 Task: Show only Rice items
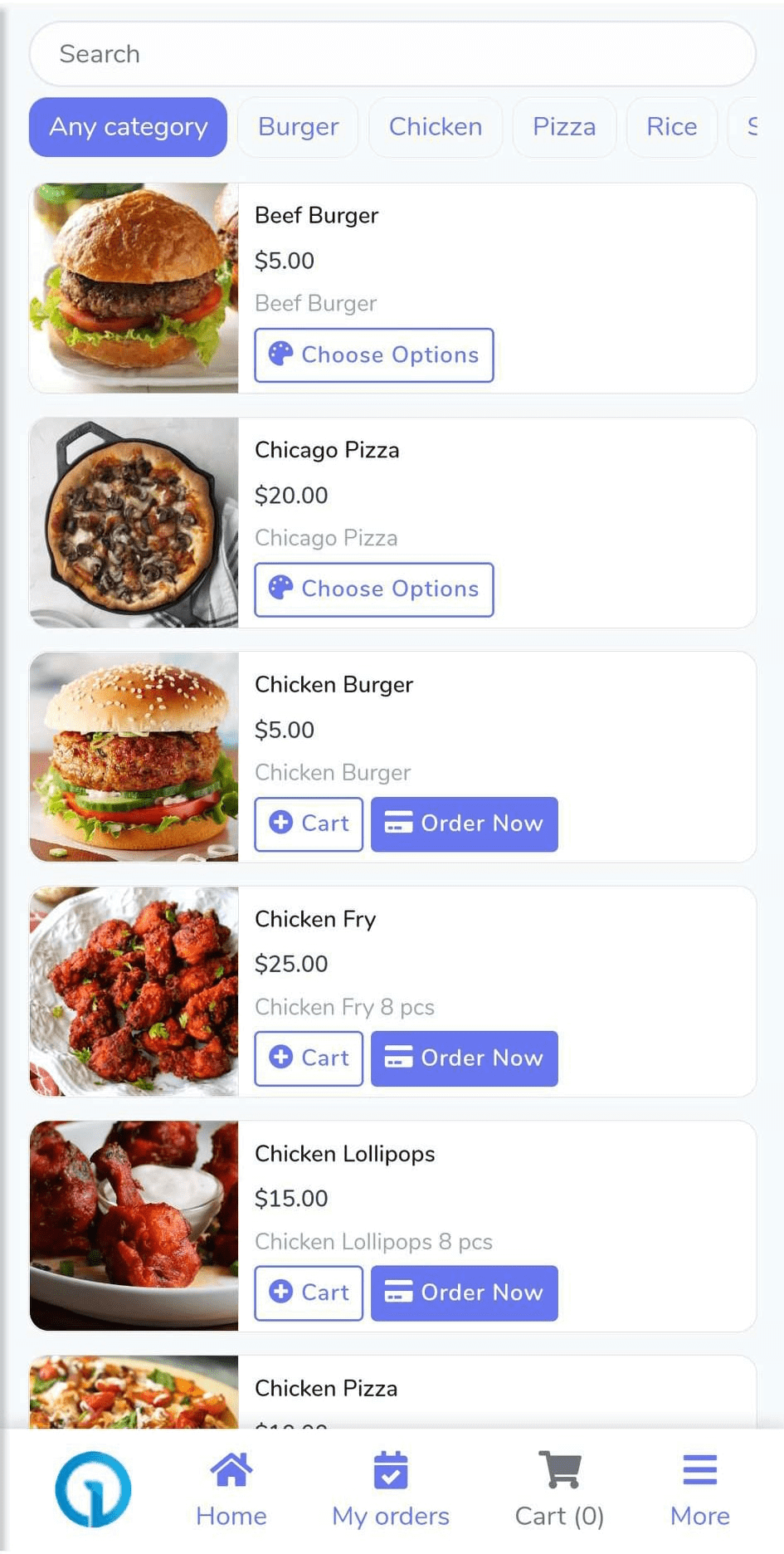pyautogui.click(x=671, y=127)
